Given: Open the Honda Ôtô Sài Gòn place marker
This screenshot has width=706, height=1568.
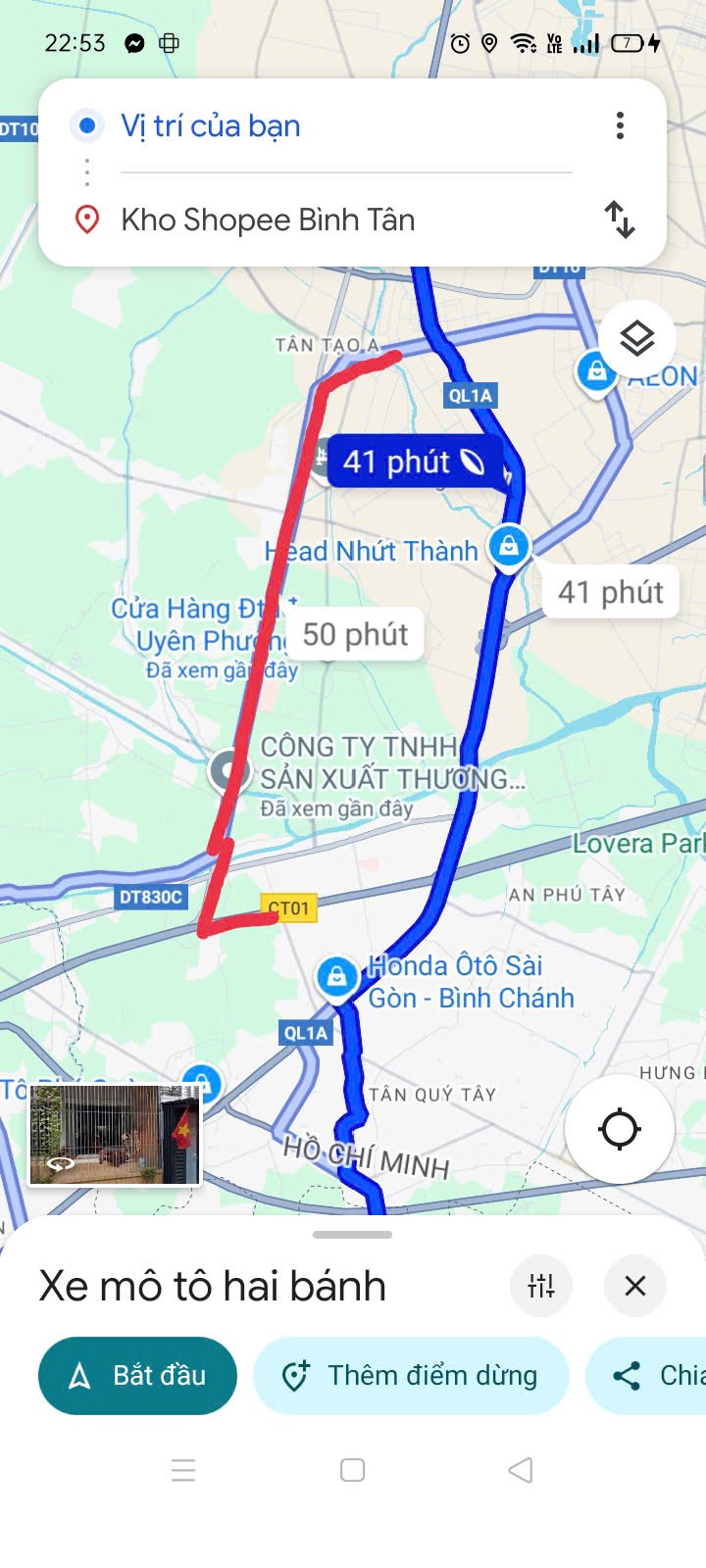Looking at the screenshot, I should pyautogui.click(x=336, y=977).
